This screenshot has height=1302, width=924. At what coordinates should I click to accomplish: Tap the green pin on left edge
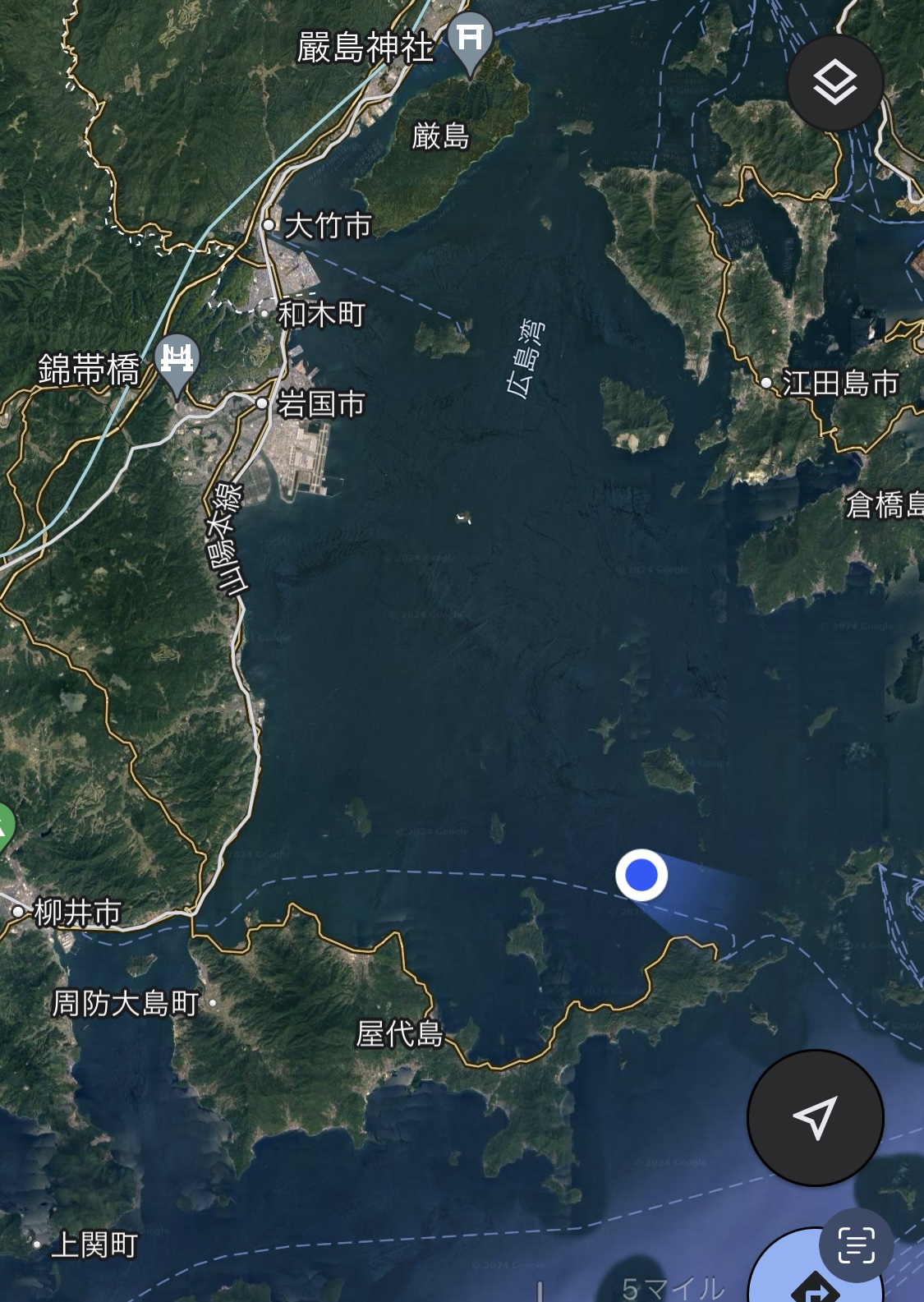tap(5, 826)
